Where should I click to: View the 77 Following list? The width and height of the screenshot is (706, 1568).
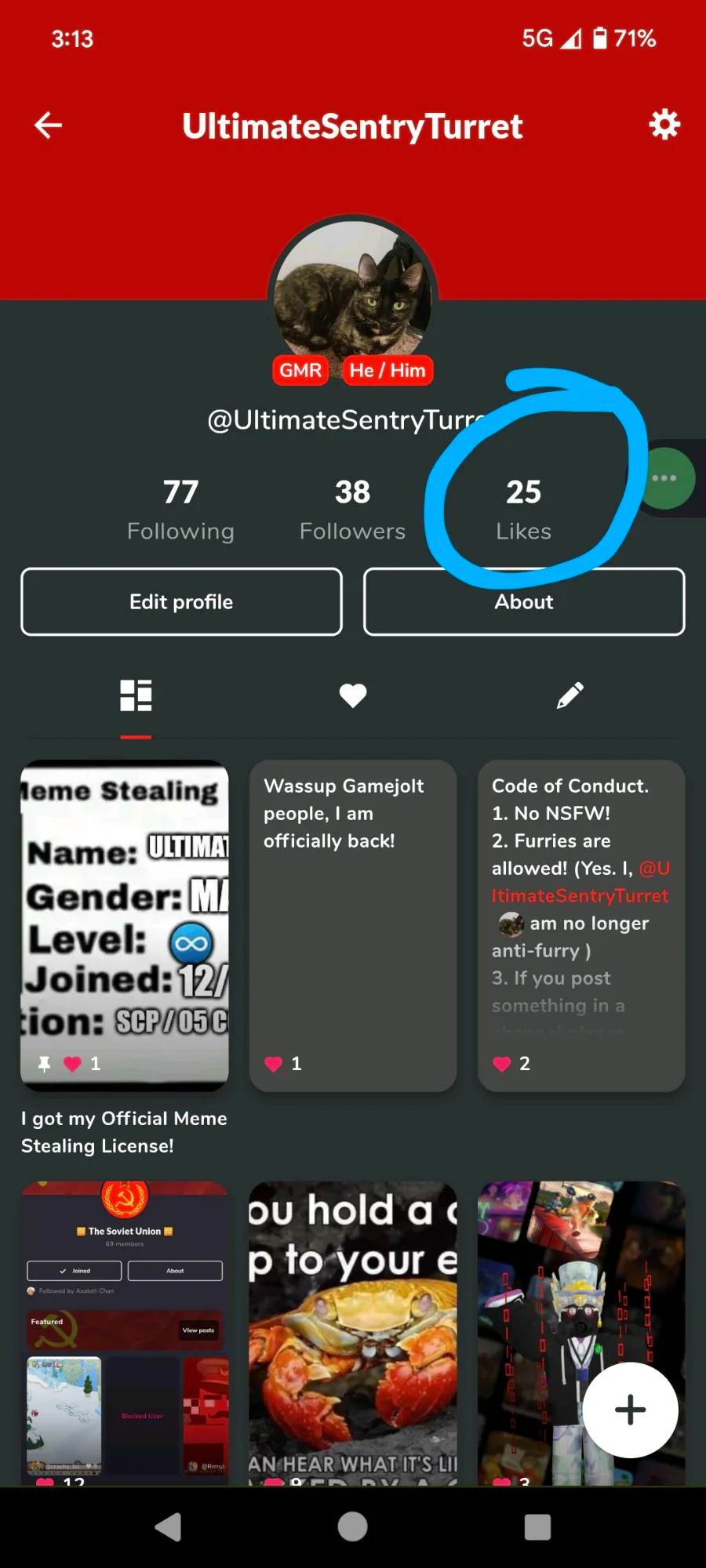tap(180, 510)
